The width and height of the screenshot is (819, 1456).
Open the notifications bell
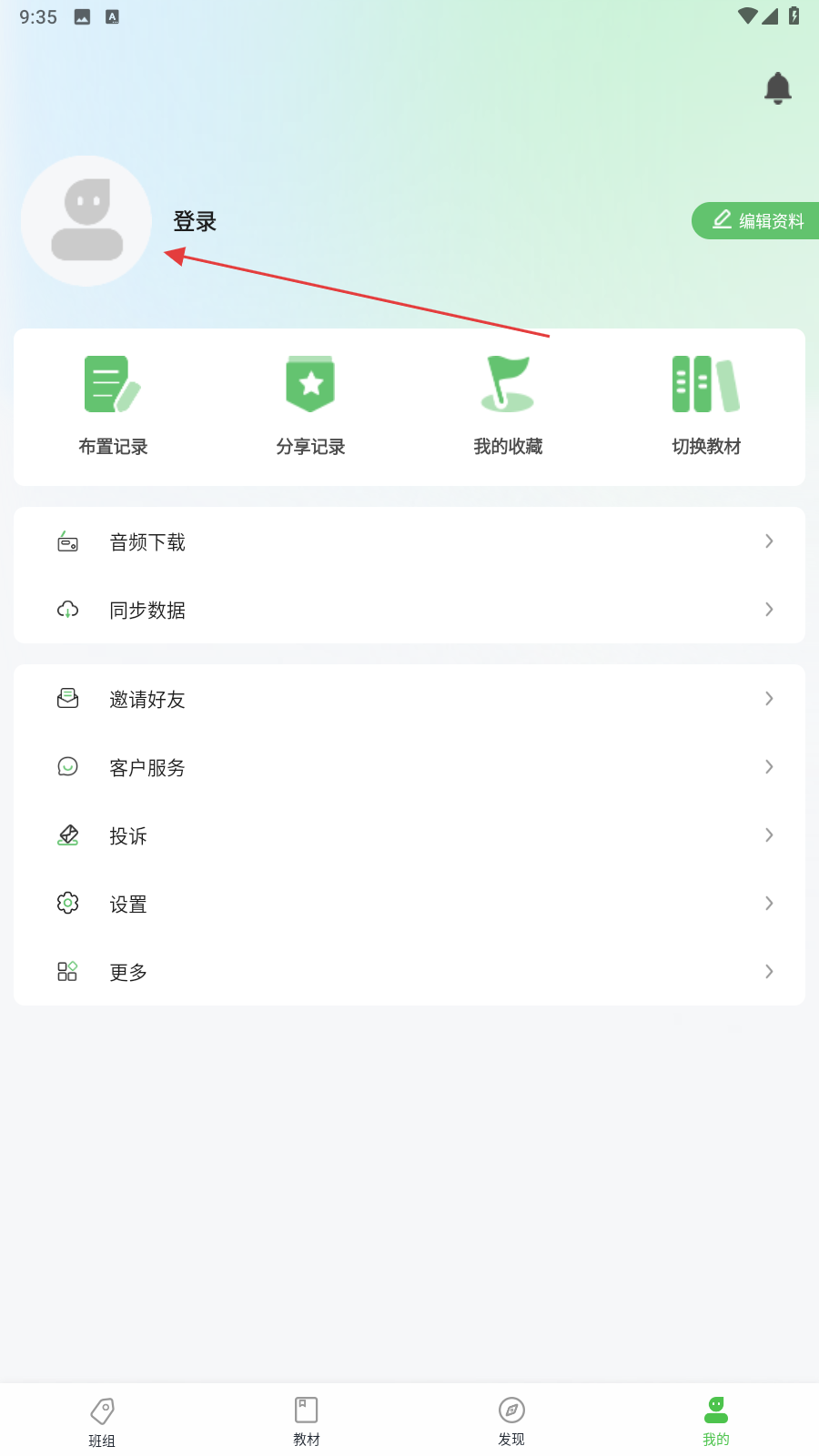pyautogui.click(x=777, y=88)
